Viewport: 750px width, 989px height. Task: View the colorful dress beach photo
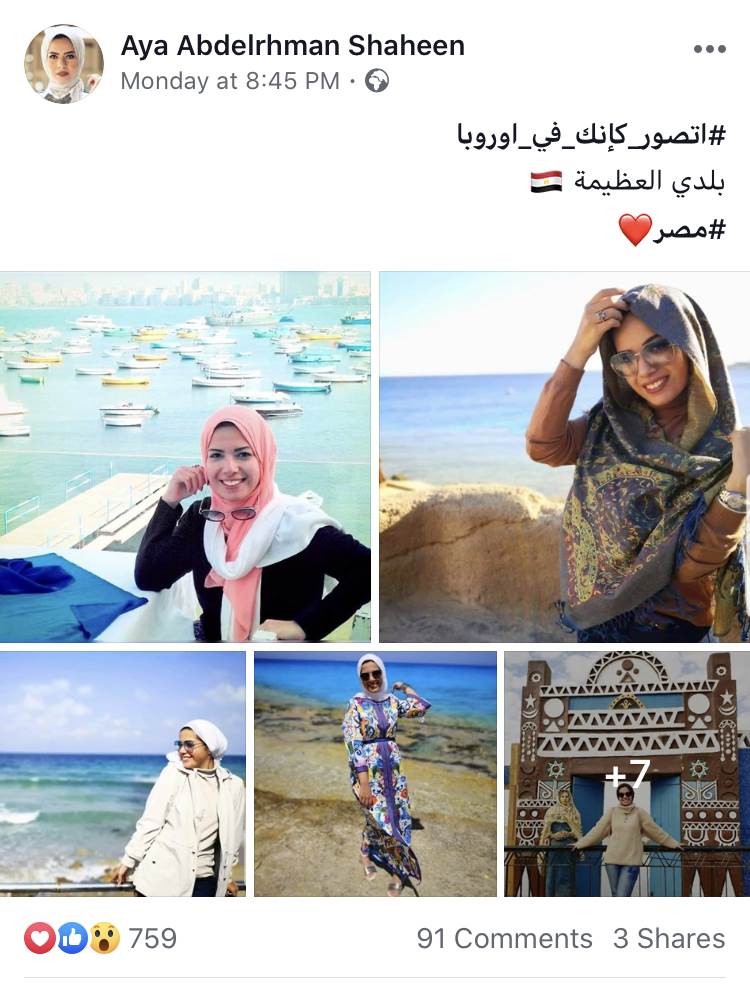tap(375, 774)
